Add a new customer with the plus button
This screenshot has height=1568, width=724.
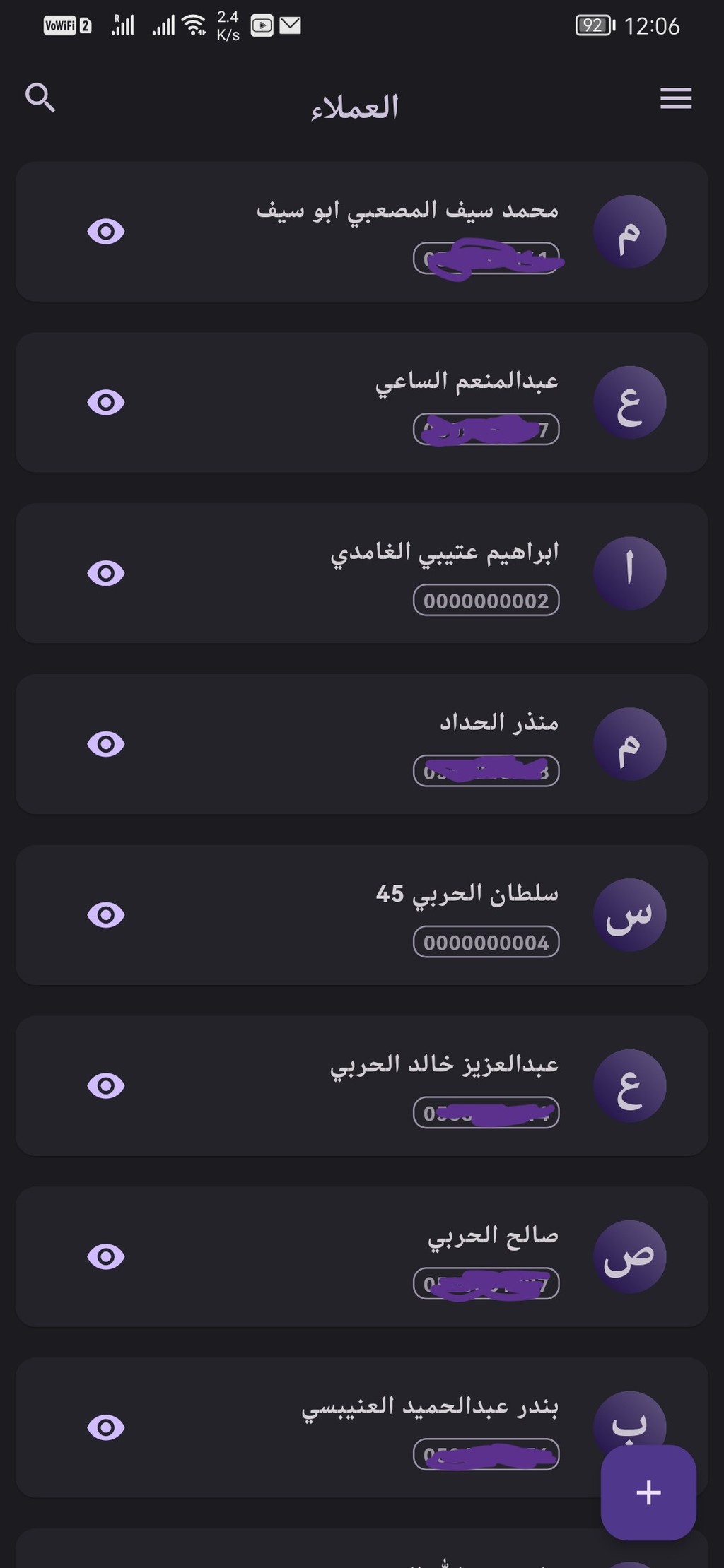648,1492
